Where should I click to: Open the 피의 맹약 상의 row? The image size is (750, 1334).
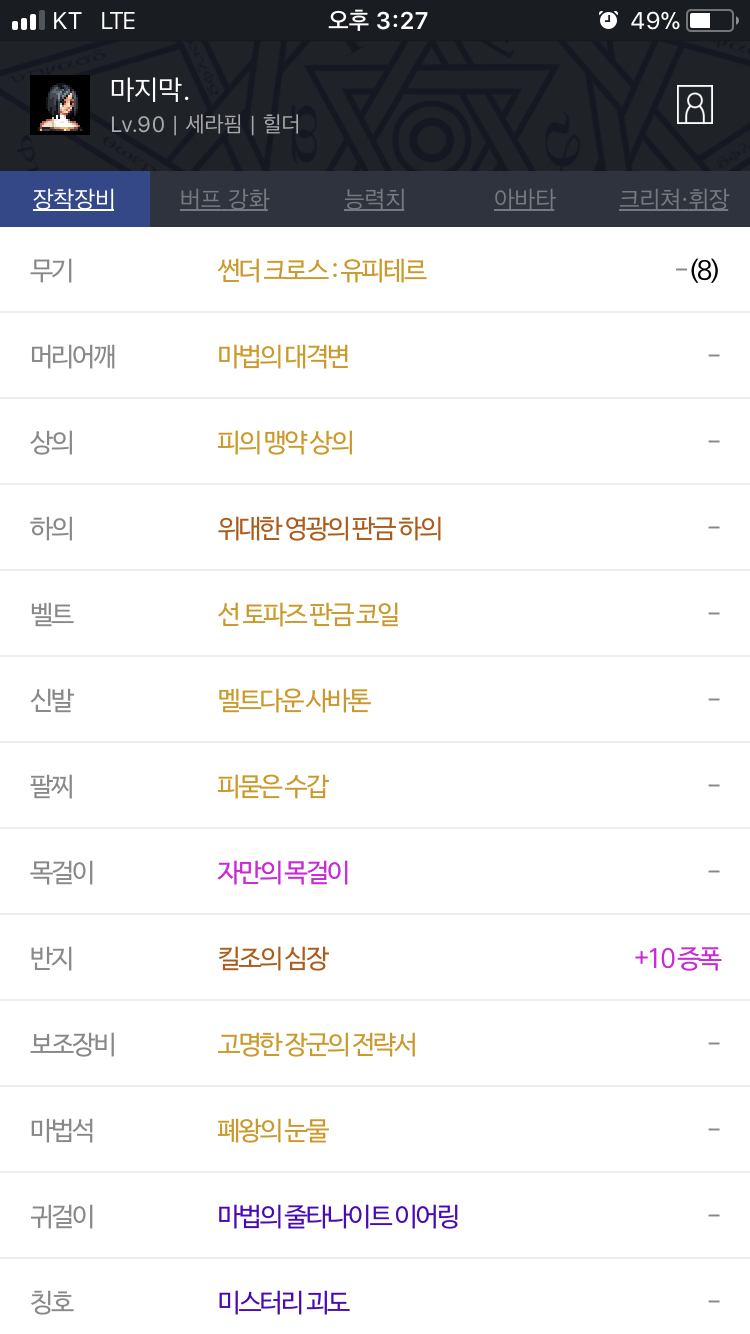(x=375, y=442)
